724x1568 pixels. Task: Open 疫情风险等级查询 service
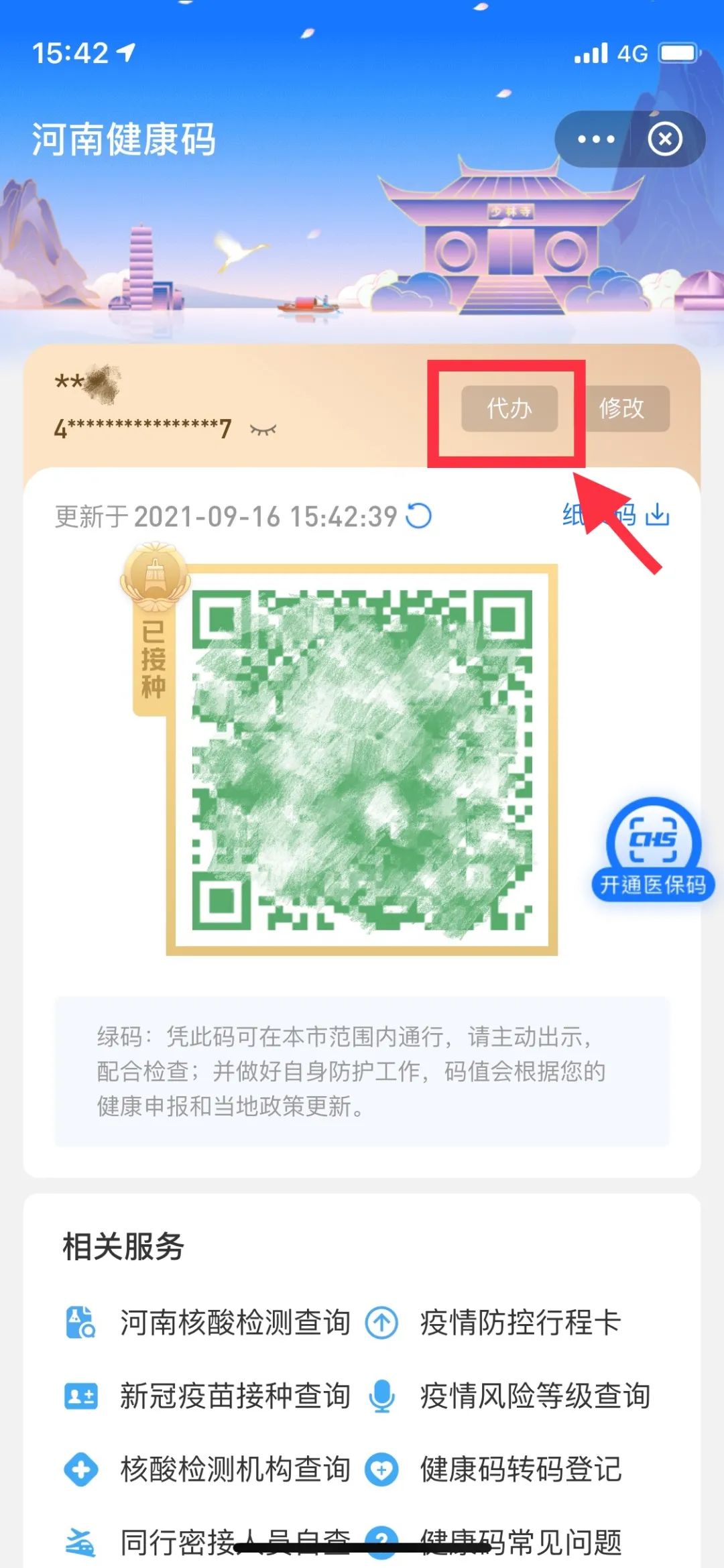point(534,1396)
